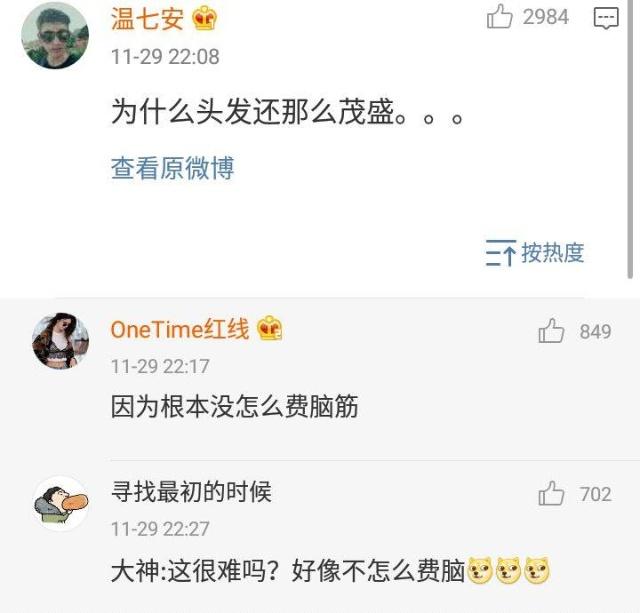640x613 pixels.
Task: View username 温七安's profile
Action: coord(146,18)
